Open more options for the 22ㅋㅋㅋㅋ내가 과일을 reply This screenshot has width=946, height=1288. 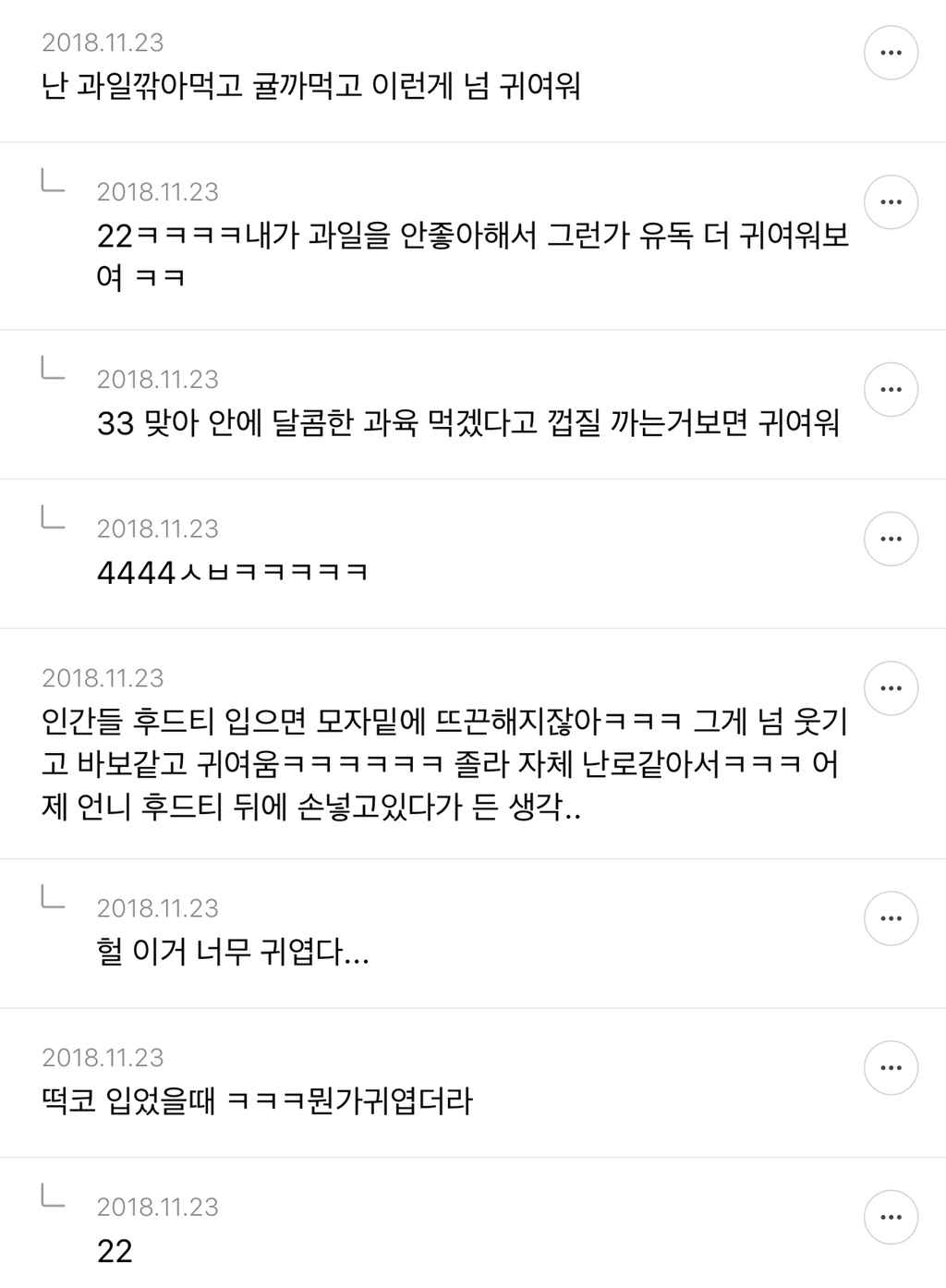click(891, 201)
